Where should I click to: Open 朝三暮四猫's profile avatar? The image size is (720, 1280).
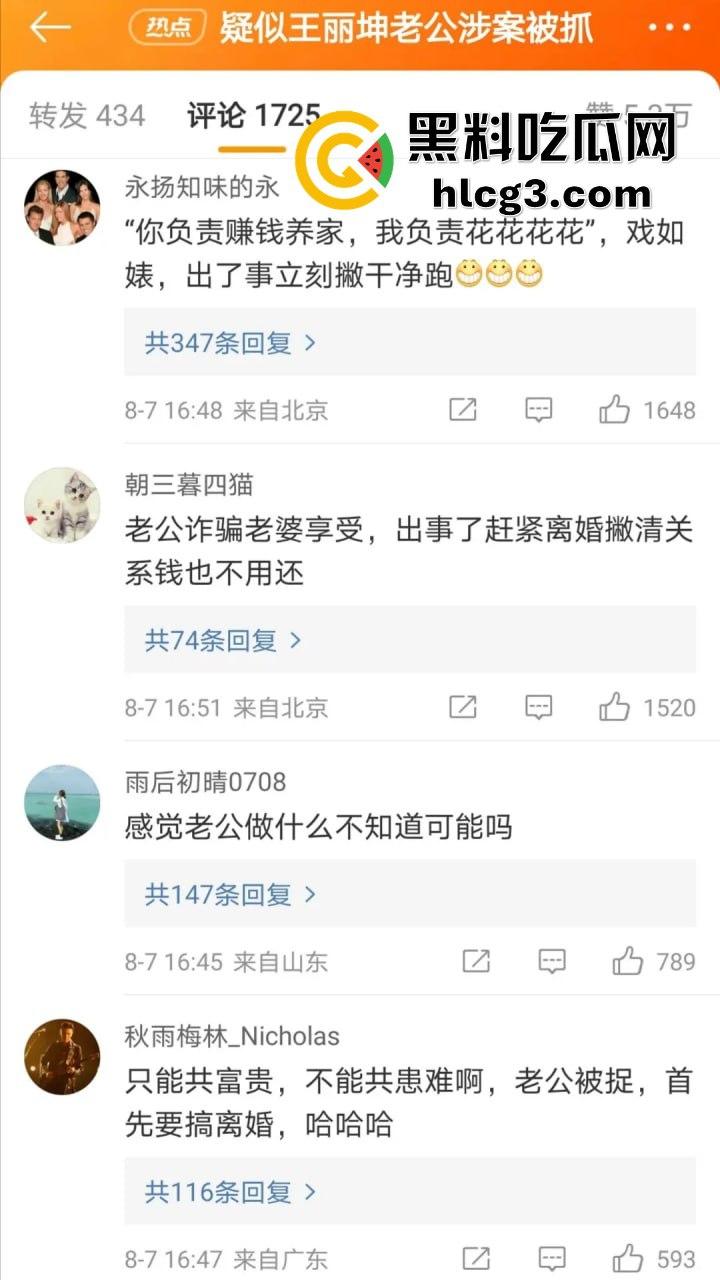pos(62,505)
